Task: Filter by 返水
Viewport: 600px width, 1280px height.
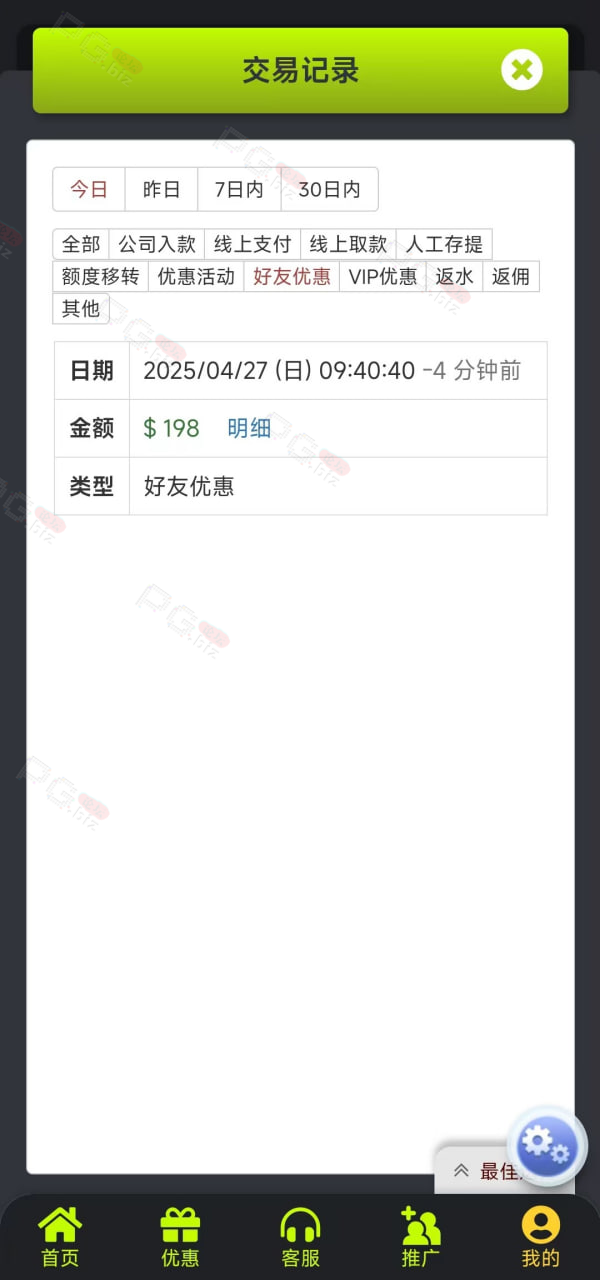Action: pyautogui.click(x=454, y=276)
